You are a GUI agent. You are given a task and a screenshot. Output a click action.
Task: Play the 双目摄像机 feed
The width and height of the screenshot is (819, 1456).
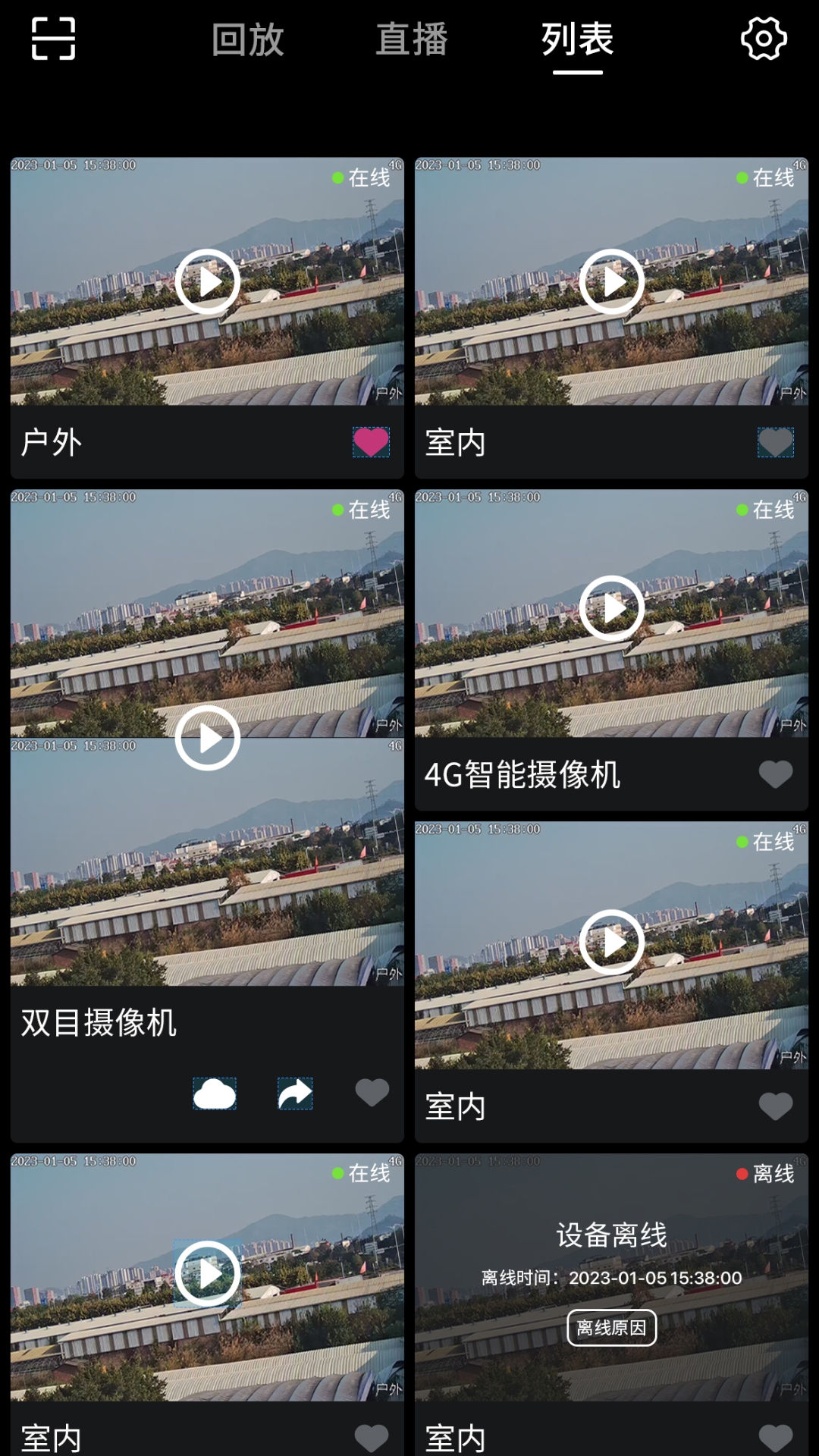[208, 738]
